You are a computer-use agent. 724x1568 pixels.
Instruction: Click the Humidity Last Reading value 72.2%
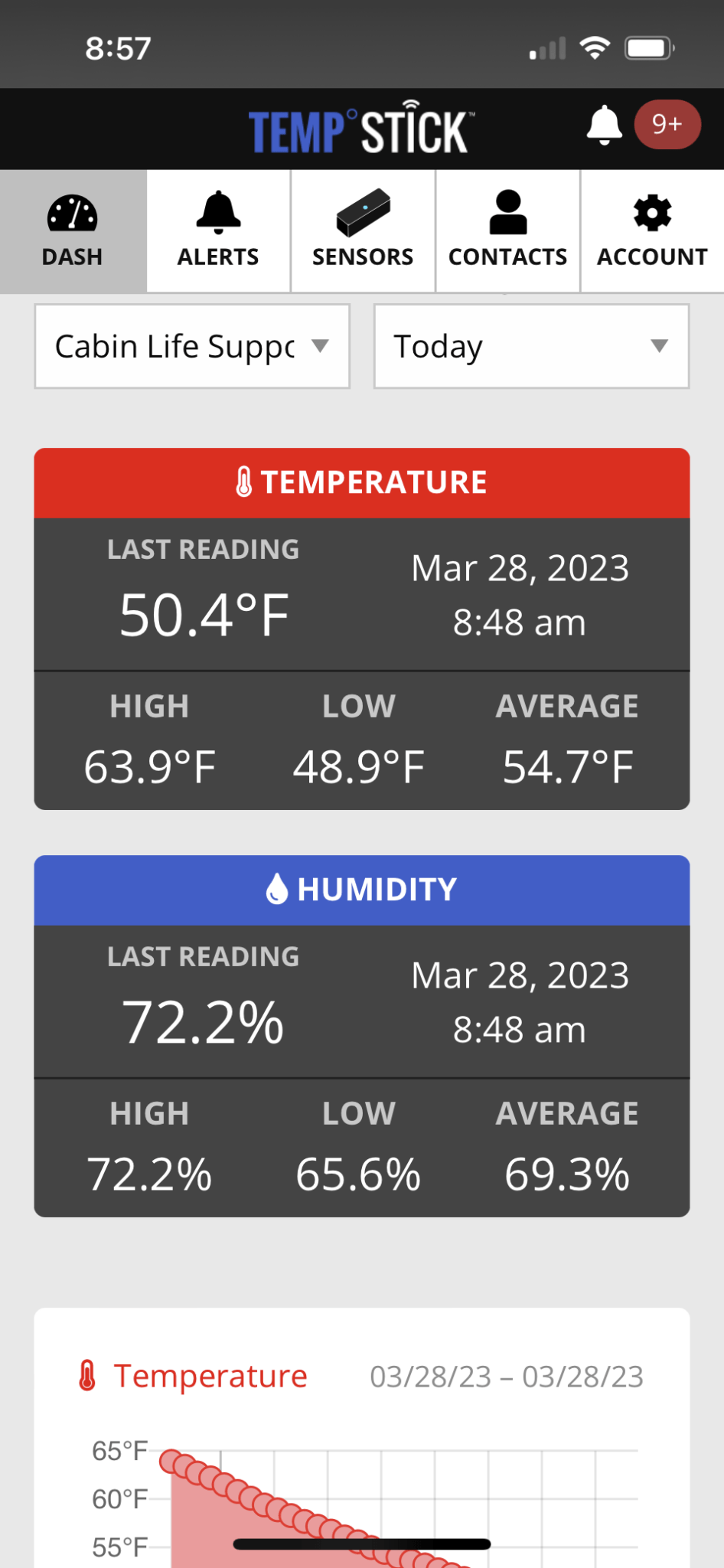point(203,1021)
